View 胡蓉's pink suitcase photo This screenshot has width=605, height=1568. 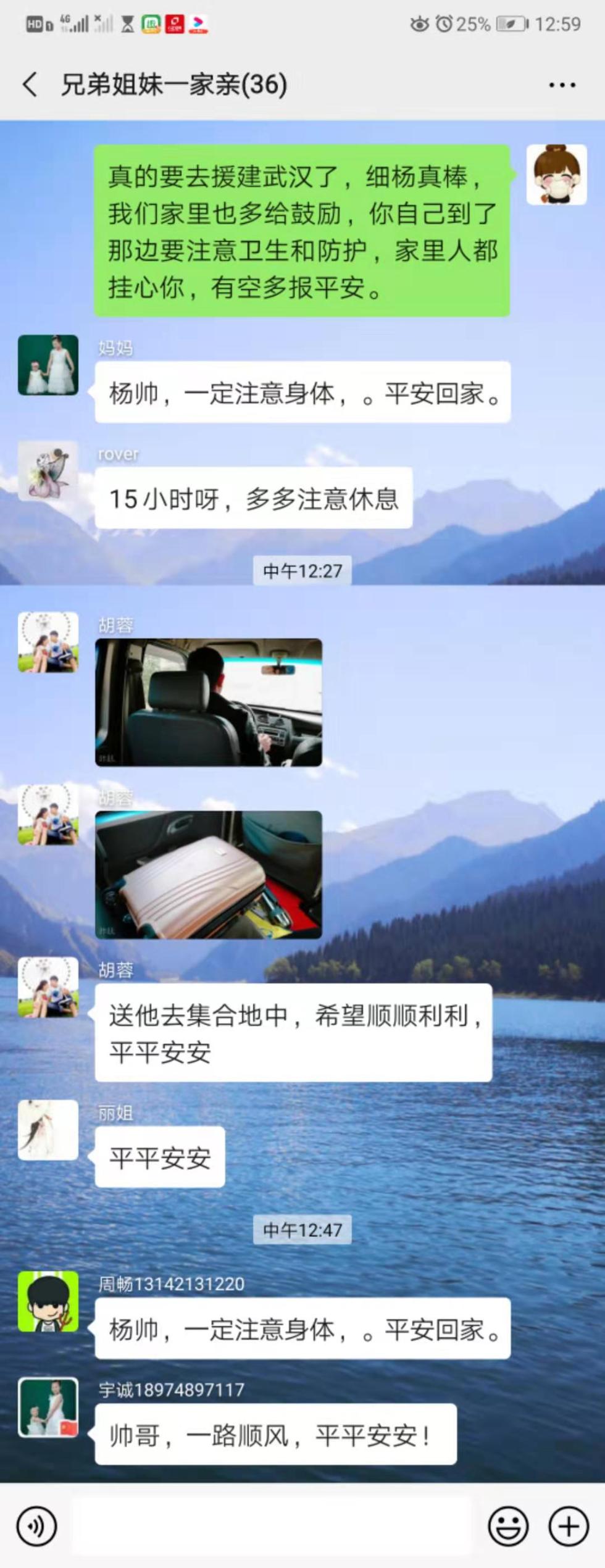(x=208, y=874)
